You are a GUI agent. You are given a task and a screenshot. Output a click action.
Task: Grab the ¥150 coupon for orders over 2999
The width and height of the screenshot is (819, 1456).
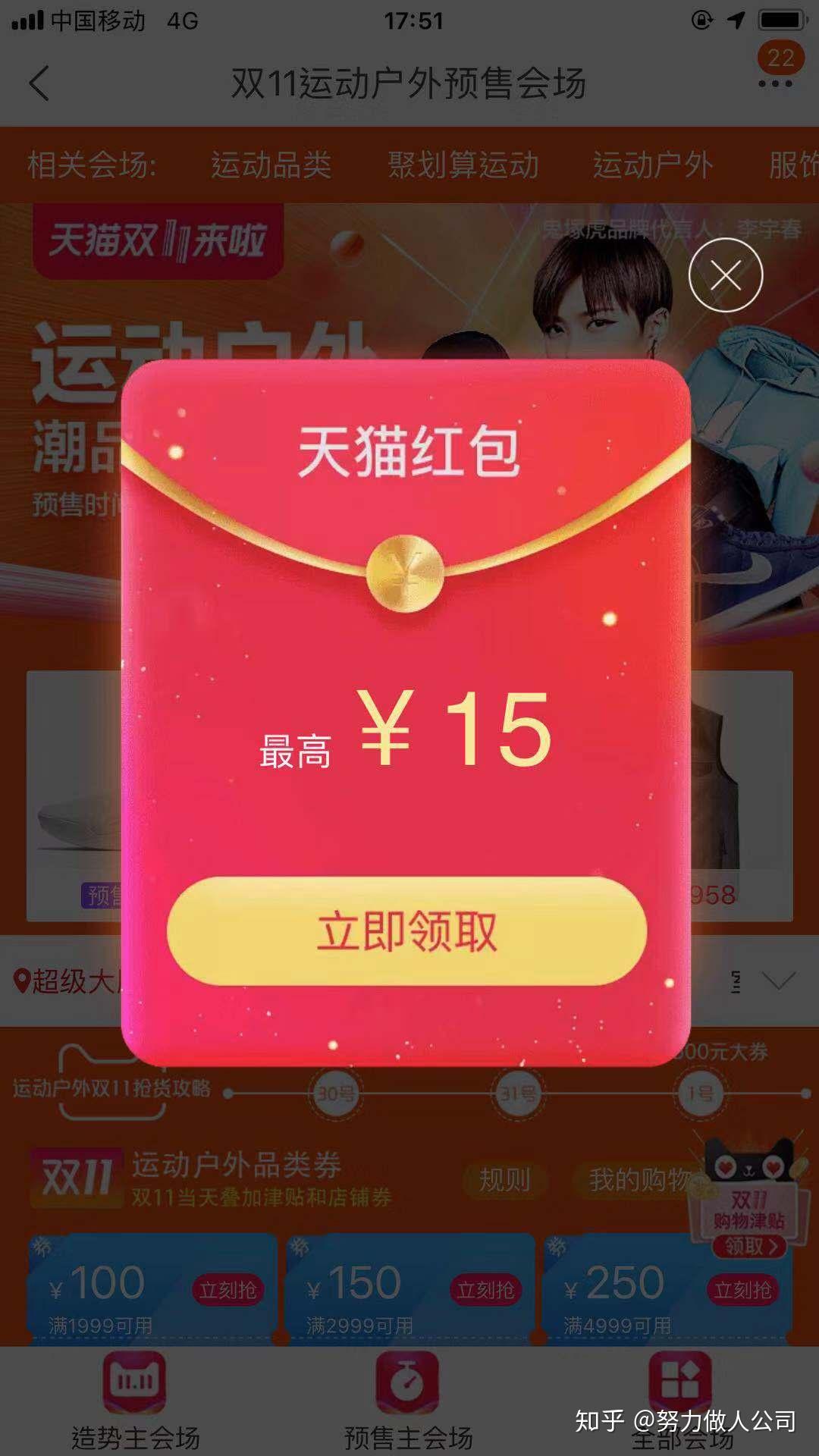[x=485, y=1290]
